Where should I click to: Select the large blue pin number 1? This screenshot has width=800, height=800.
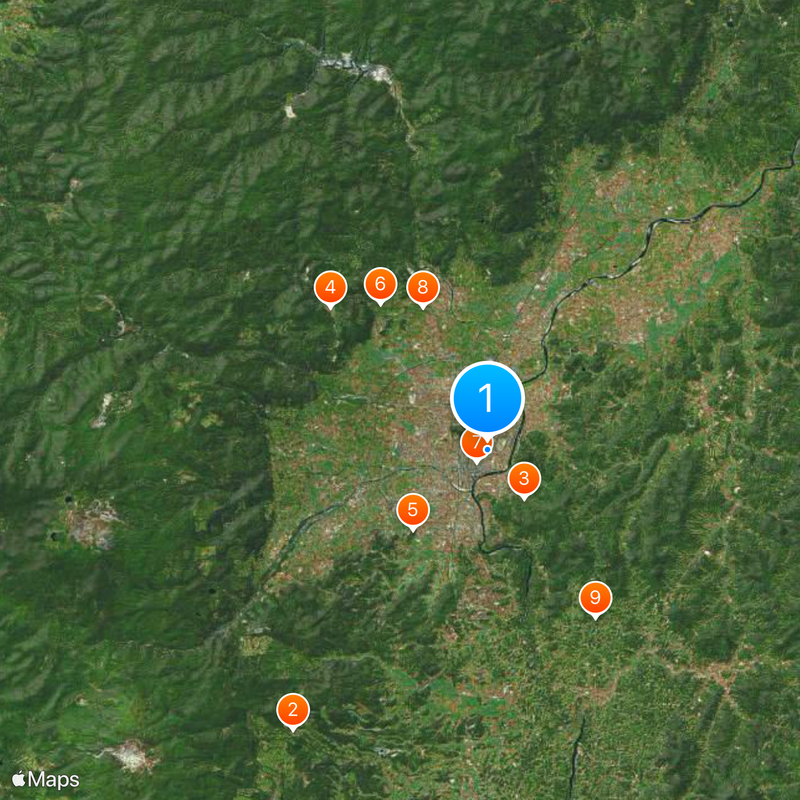[x=488, y=398]
